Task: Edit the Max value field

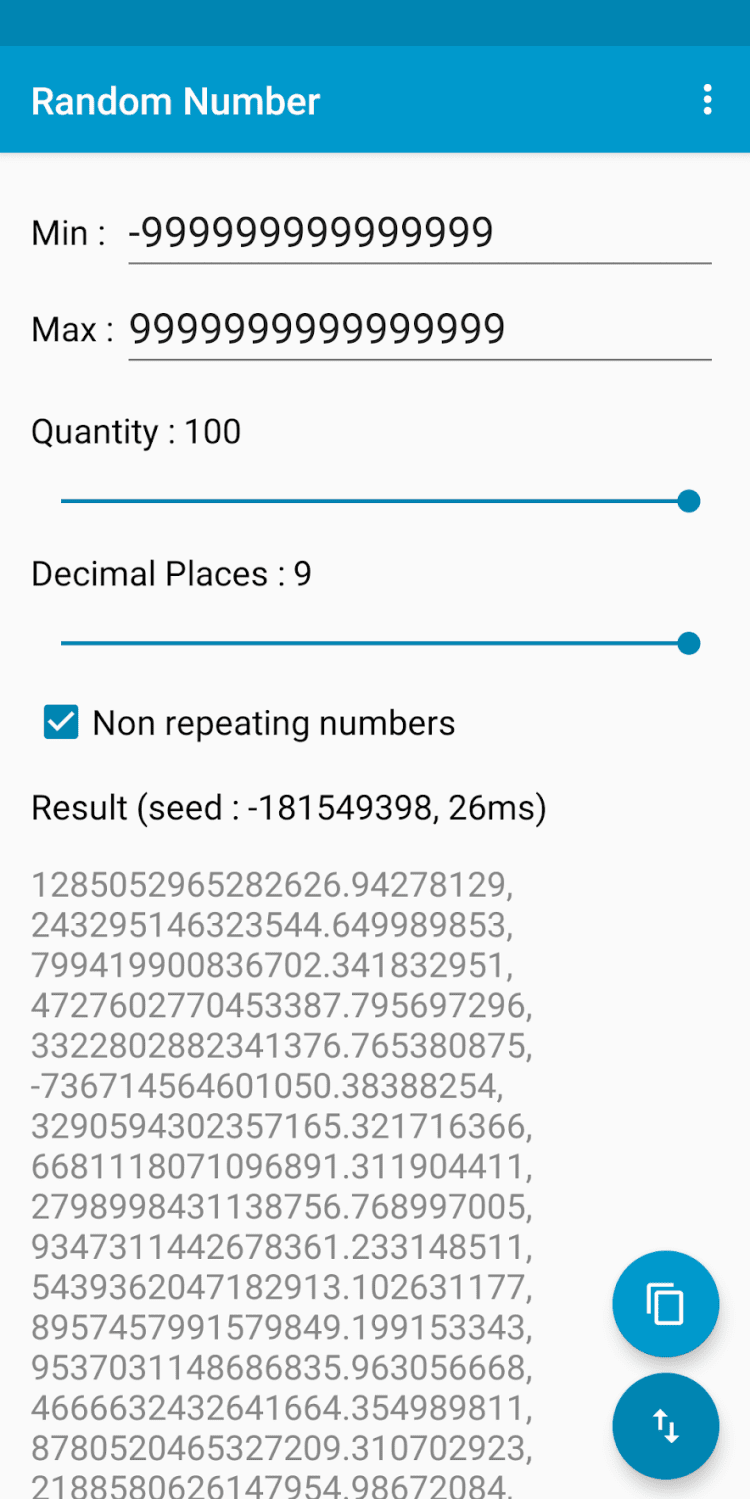Action: click(x=419, y=329)
